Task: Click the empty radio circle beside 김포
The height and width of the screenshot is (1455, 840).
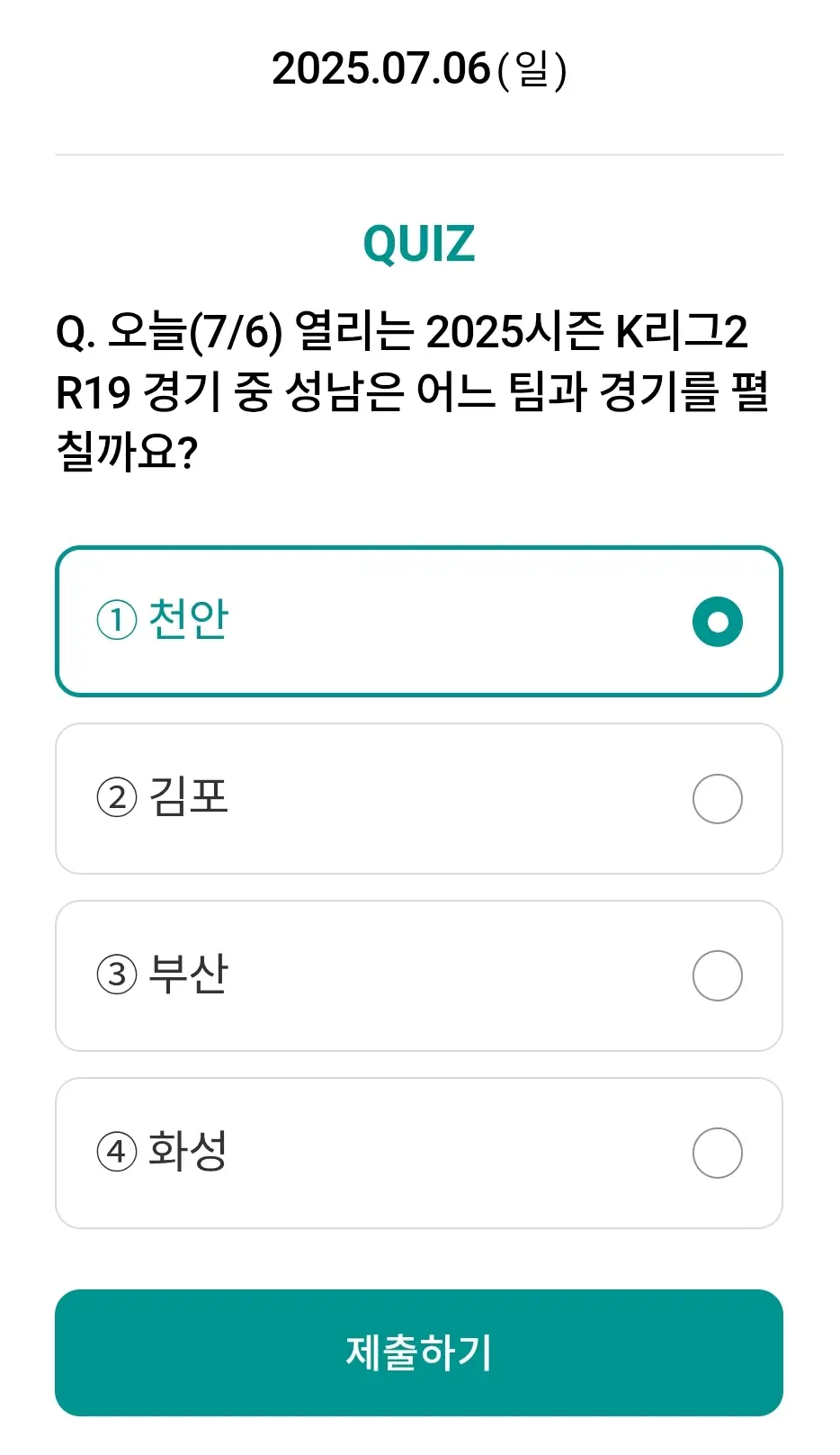Action: coord(717,797)
